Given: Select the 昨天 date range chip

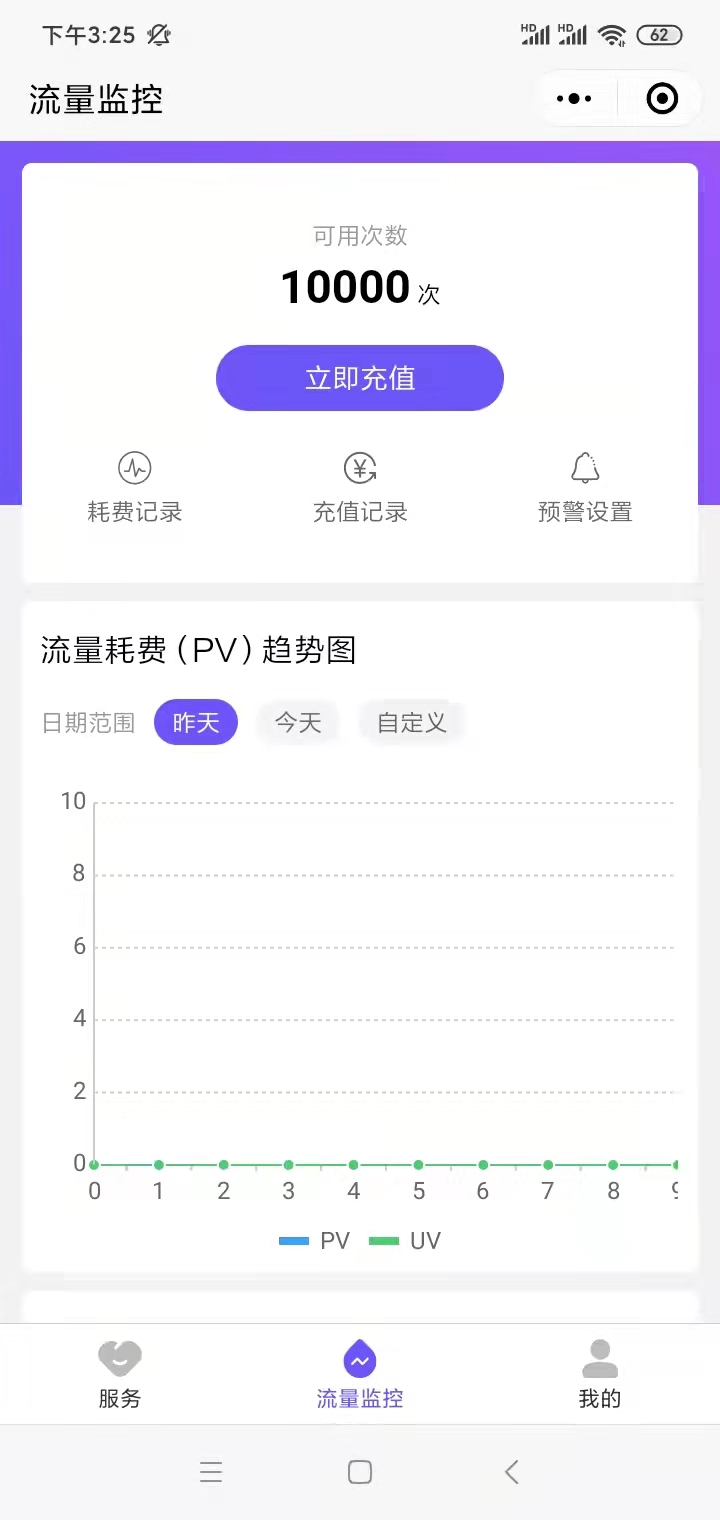Looking at the screenshot, I should tap(196, 722).
